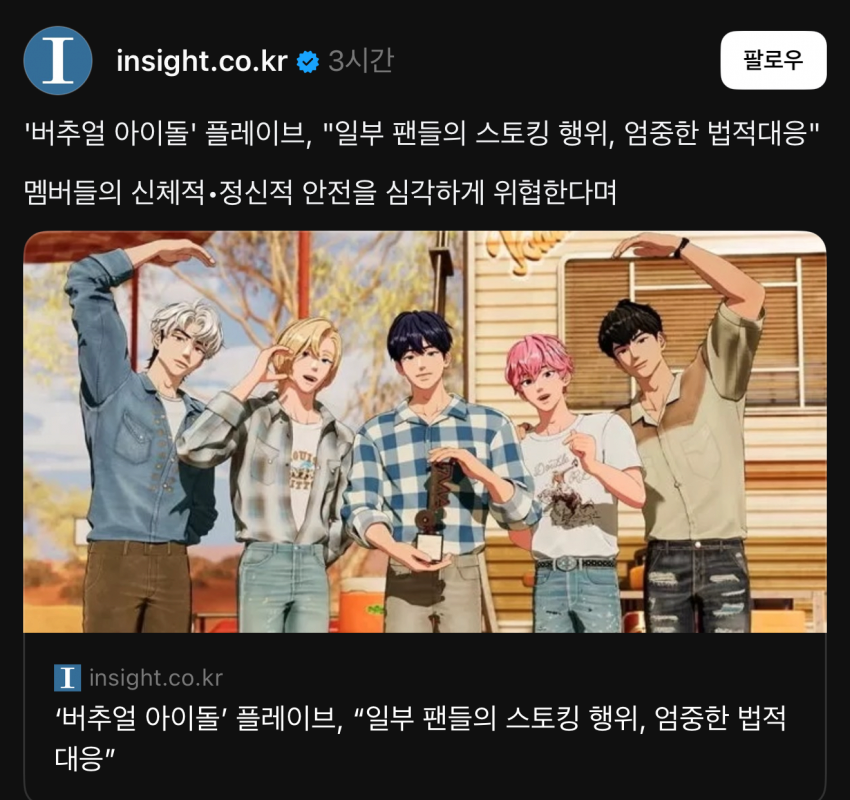Open the PLAVE article image card
Viewport: 850px width, 800px height.
point(425,432)
